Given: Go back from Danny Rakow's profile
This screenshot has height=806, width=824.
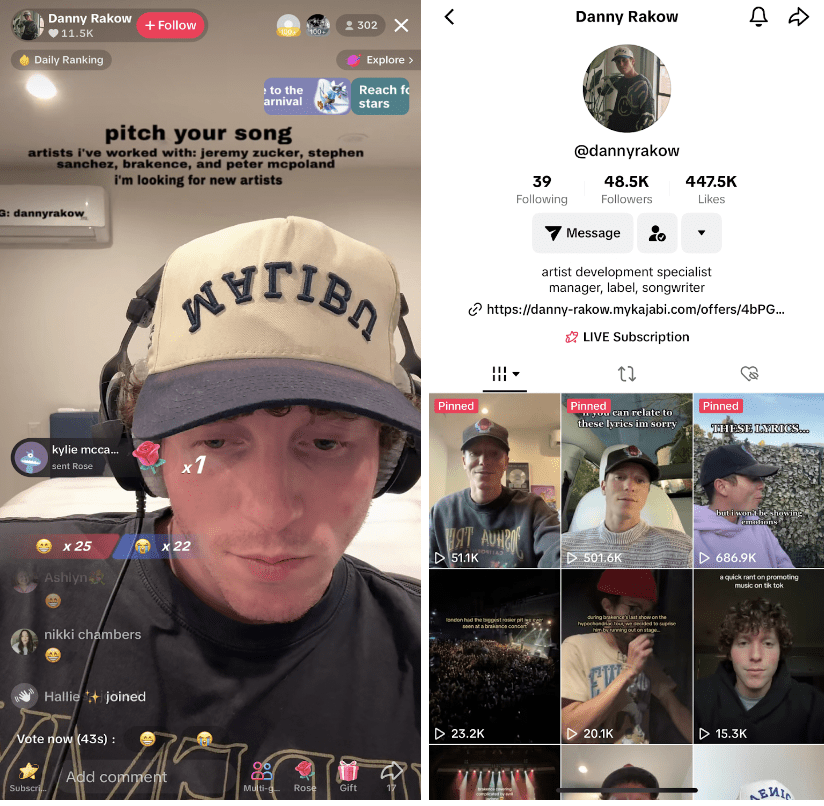Looking at the screenshot, I should 449,17.
